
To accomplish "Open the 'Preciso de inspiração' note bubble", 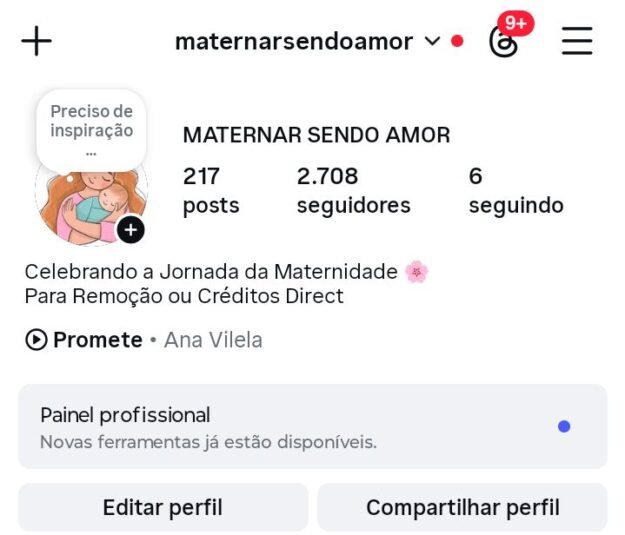I will coord(91,127).
